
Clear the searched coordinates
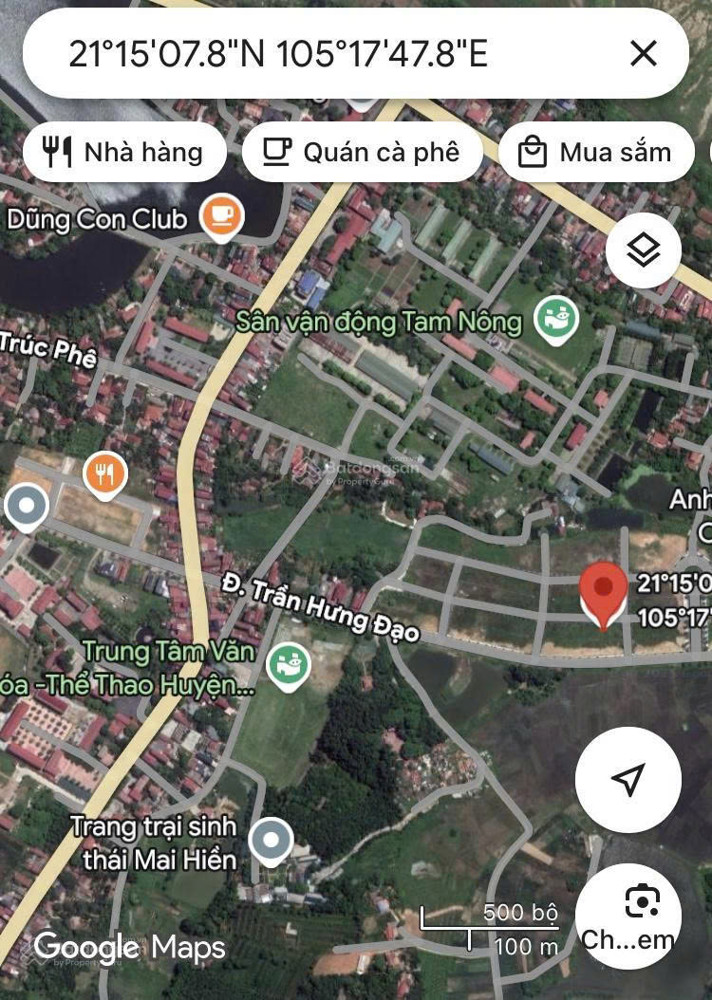point(643,53)
